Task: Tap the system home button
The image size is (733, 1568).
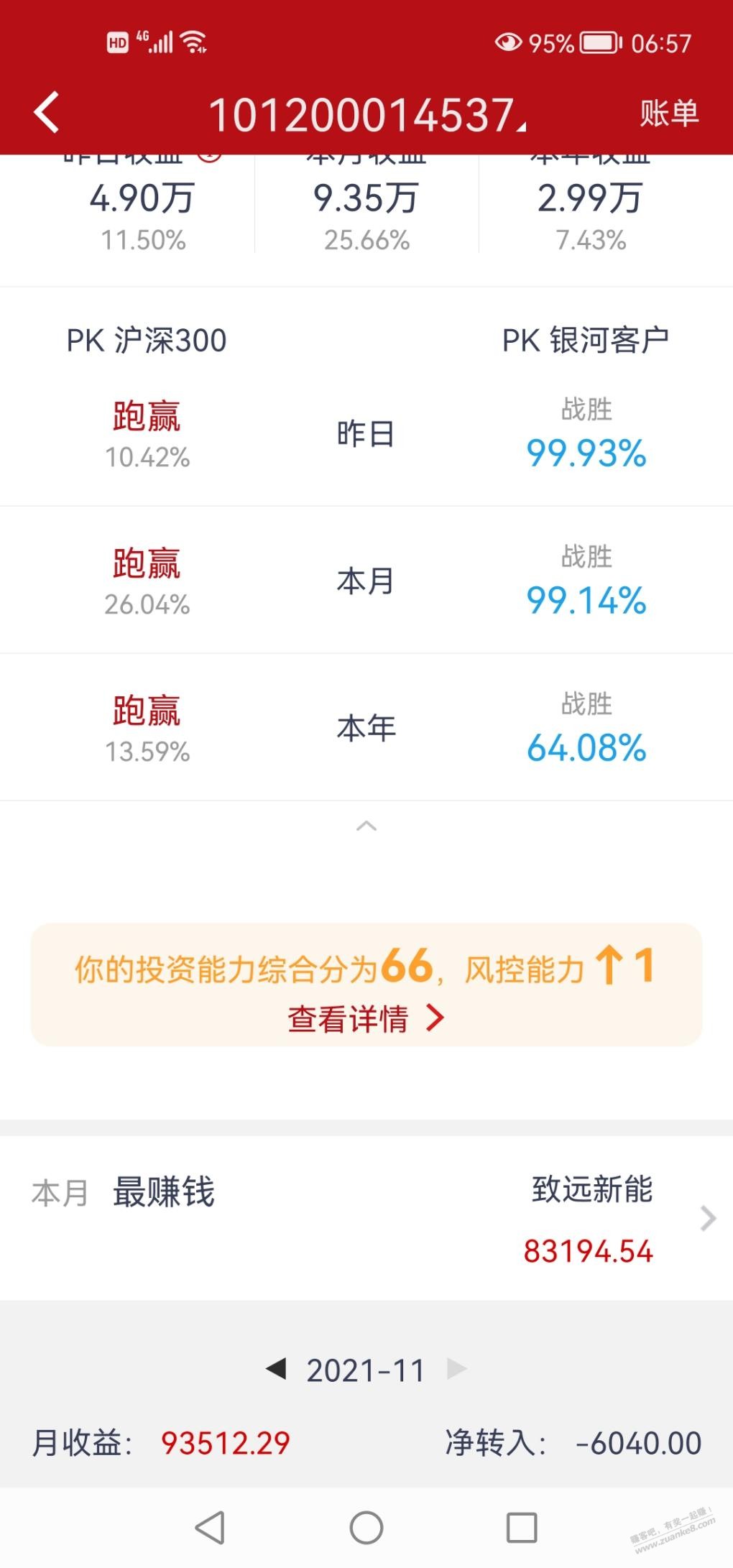Action: point(366,1527)
